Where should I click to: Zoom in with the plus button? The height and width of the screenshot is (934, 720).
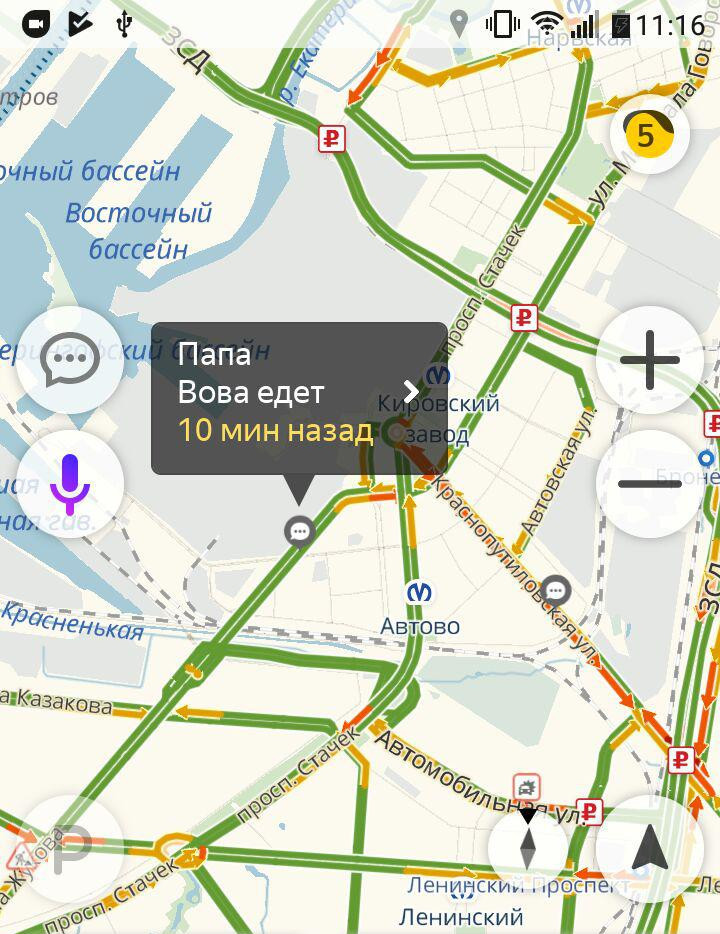click(650, 360)
